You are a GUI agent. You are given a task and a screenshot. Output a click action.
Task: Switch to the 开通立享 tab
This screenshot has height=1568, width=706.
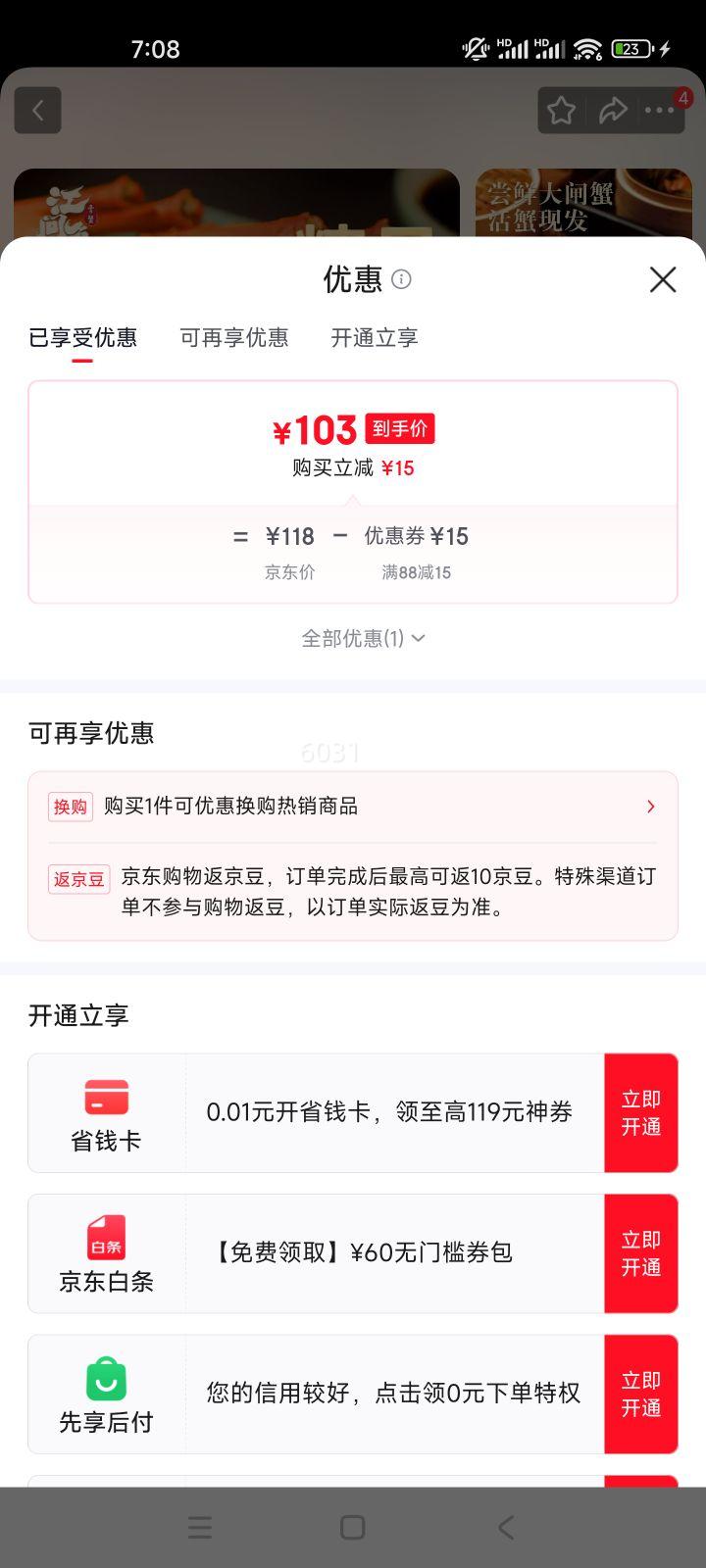pos(374,338)
